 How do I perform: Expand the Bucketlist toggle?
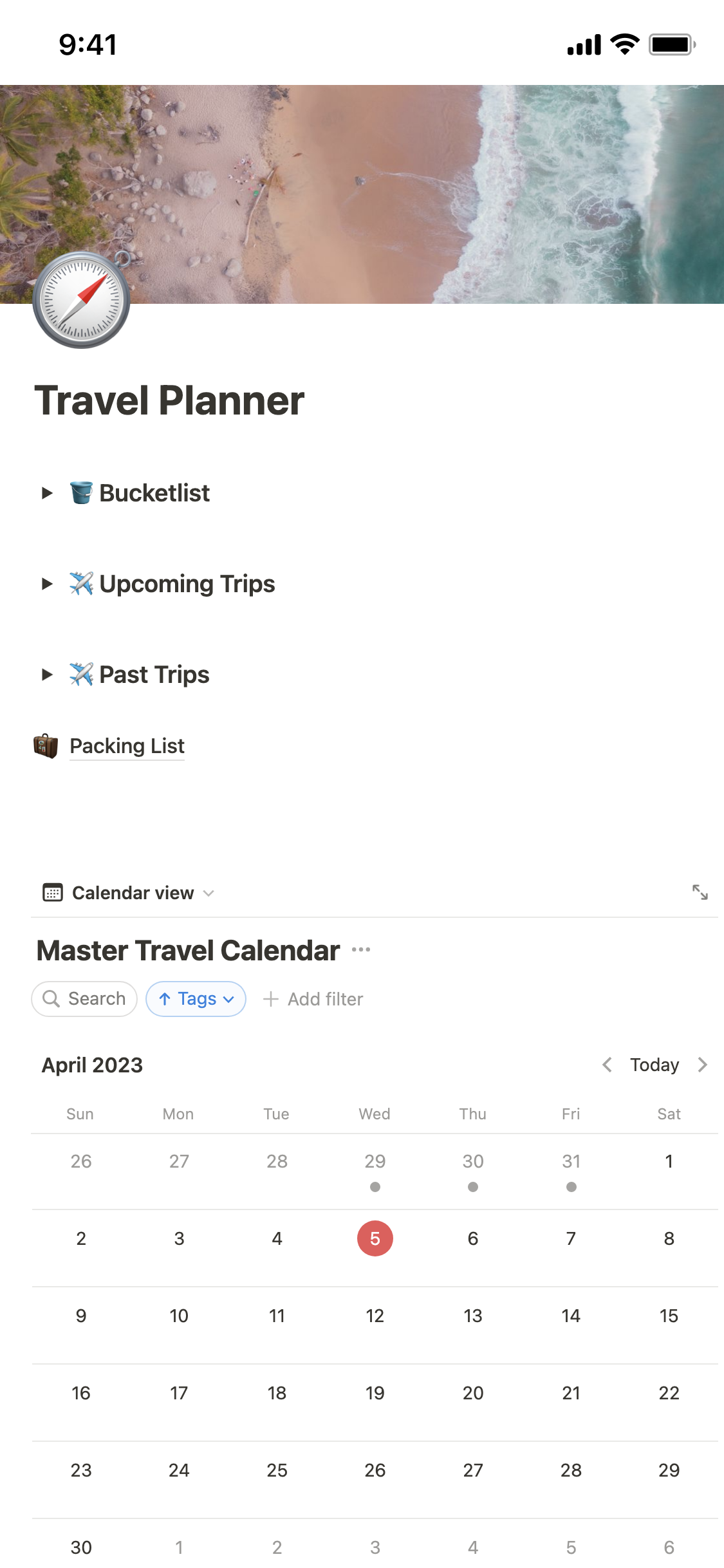[47, 493]
